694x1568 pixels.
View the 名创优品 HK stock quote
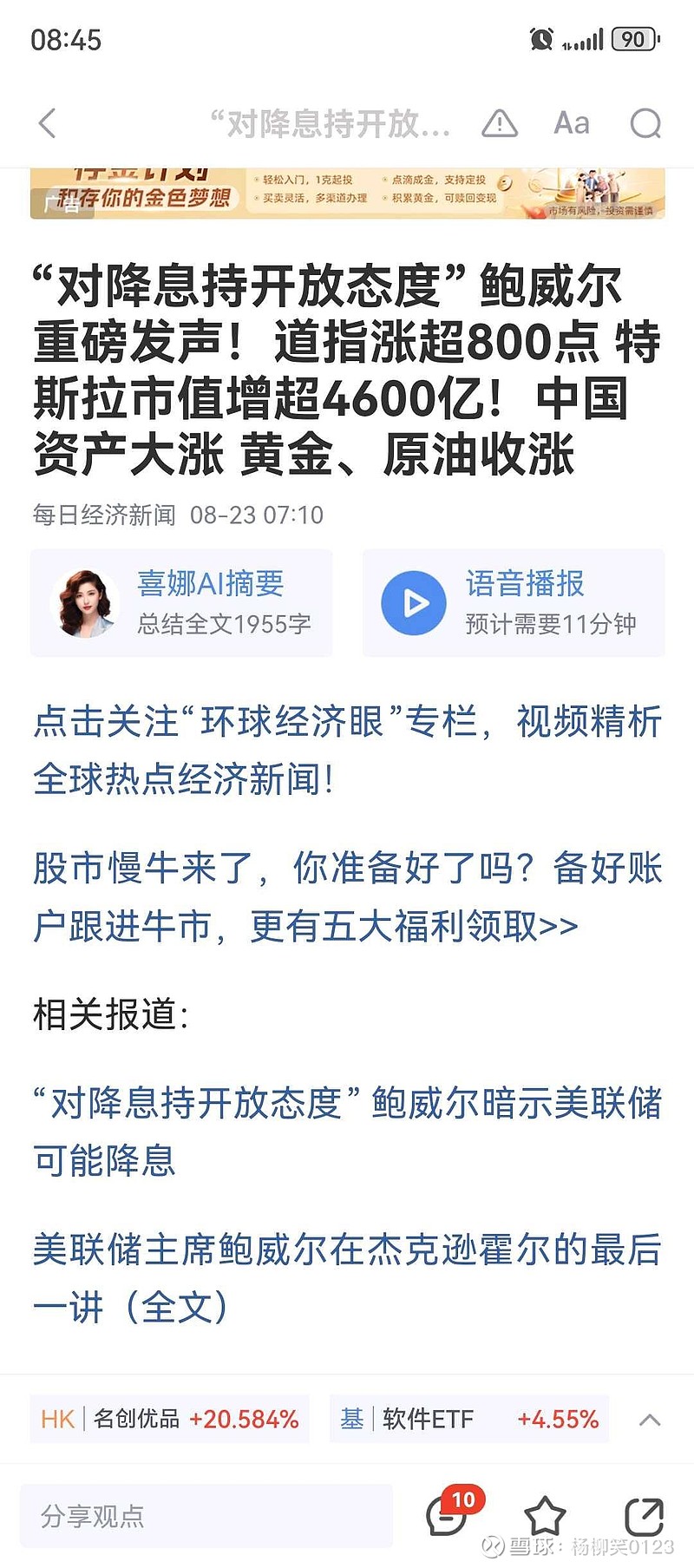170,1419
